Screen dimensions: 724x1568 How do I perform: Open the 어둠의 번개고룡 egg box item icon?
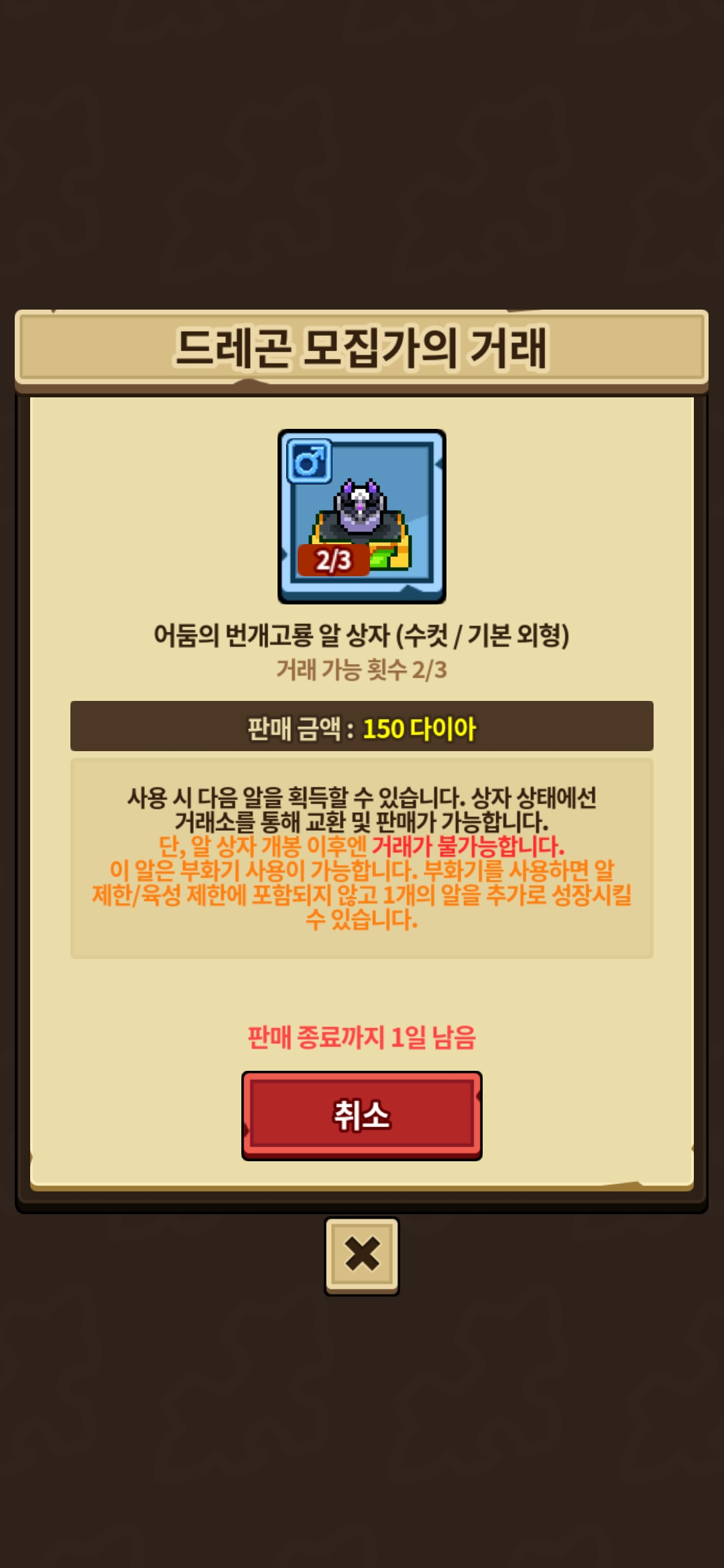pyautogui.click(x=362, y=517)
